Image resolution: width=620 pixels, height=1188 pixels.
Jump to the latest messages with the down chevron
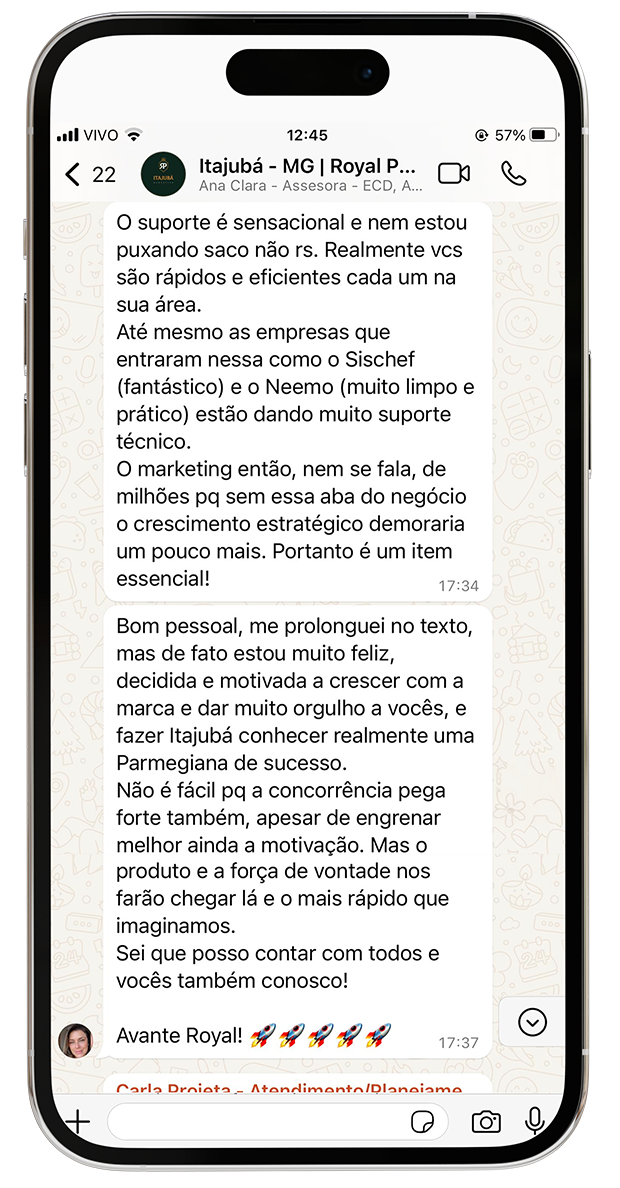click(532, 1022)
